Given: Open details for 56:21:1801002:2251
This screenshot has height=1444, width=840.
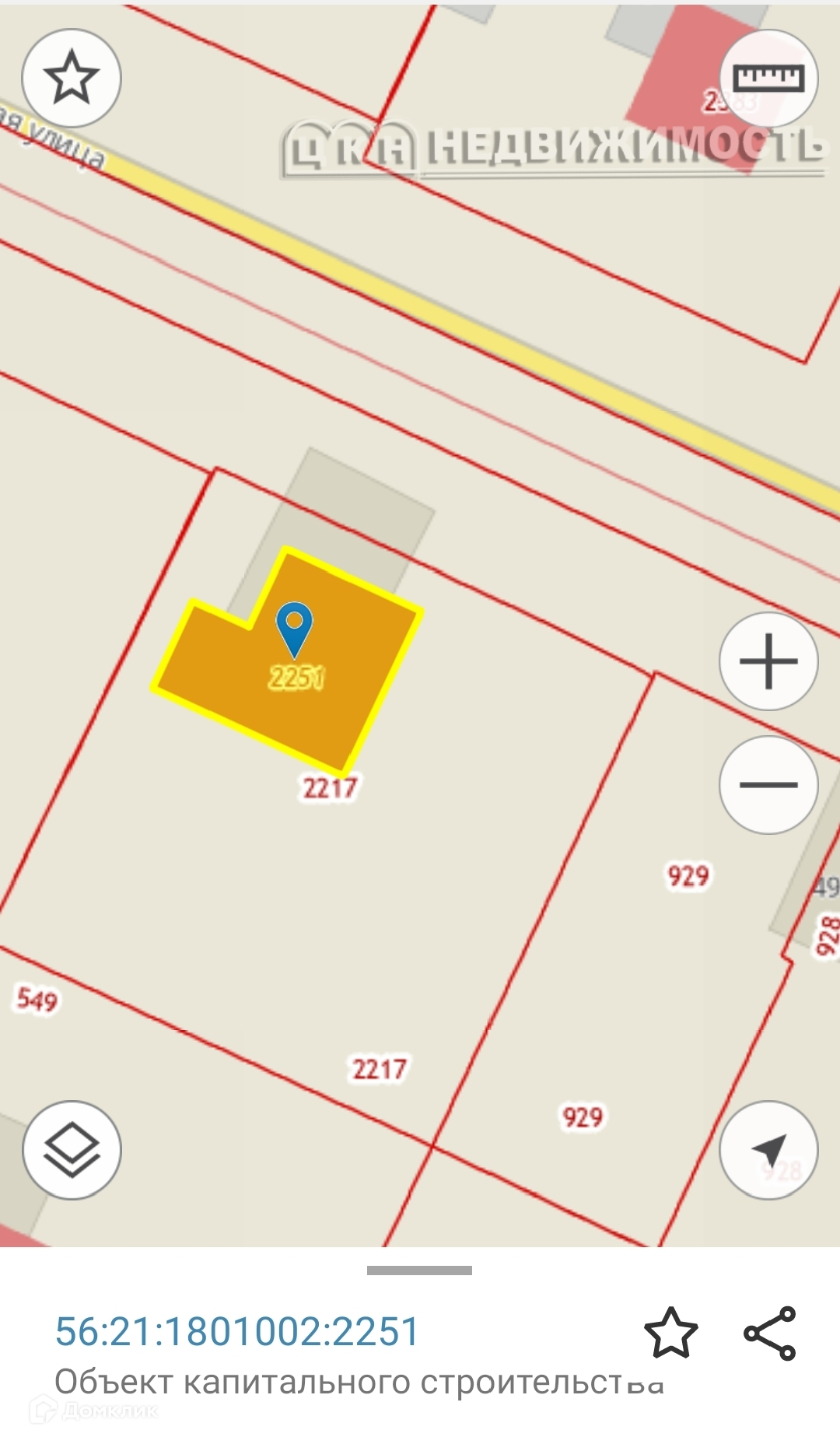Looking at the screenshot, I should click(x=237, y=1331).
